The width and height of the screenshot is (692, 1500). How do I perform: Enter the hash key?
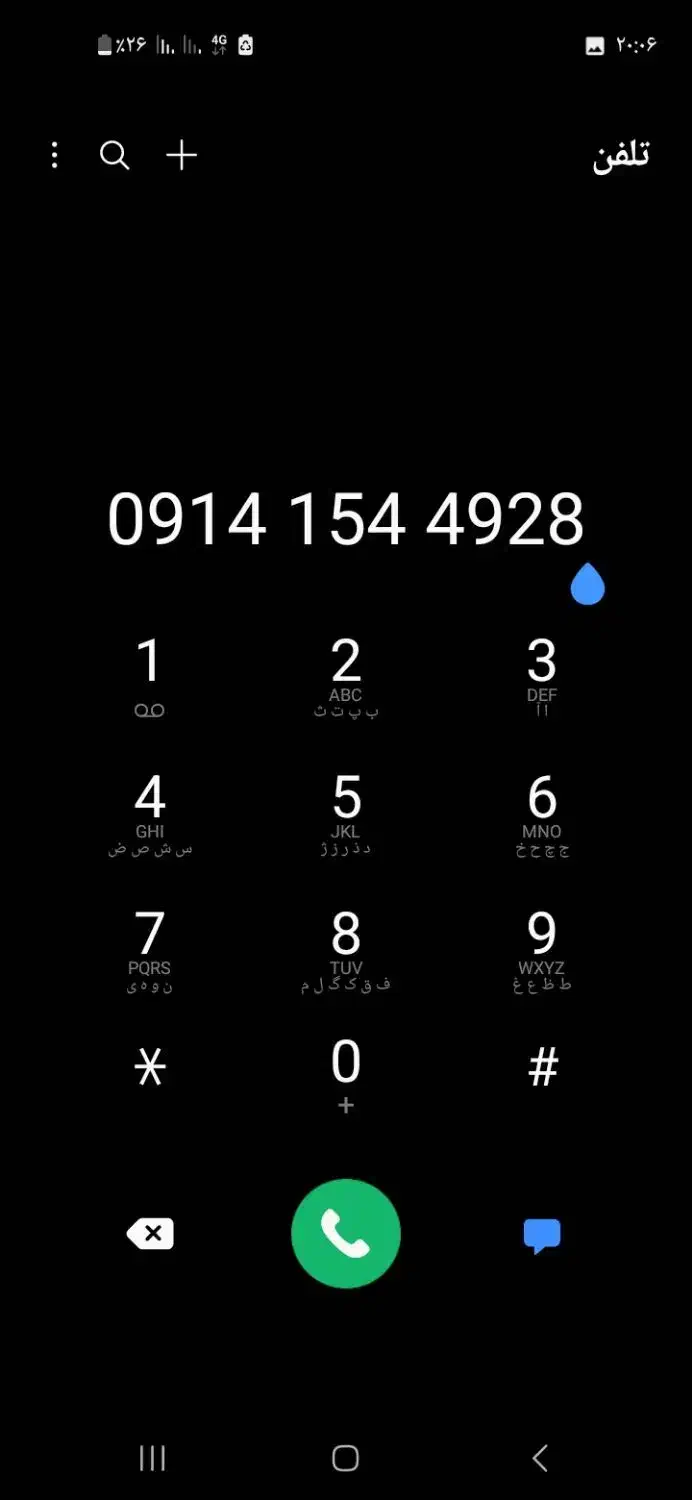tap(542, 1068)
